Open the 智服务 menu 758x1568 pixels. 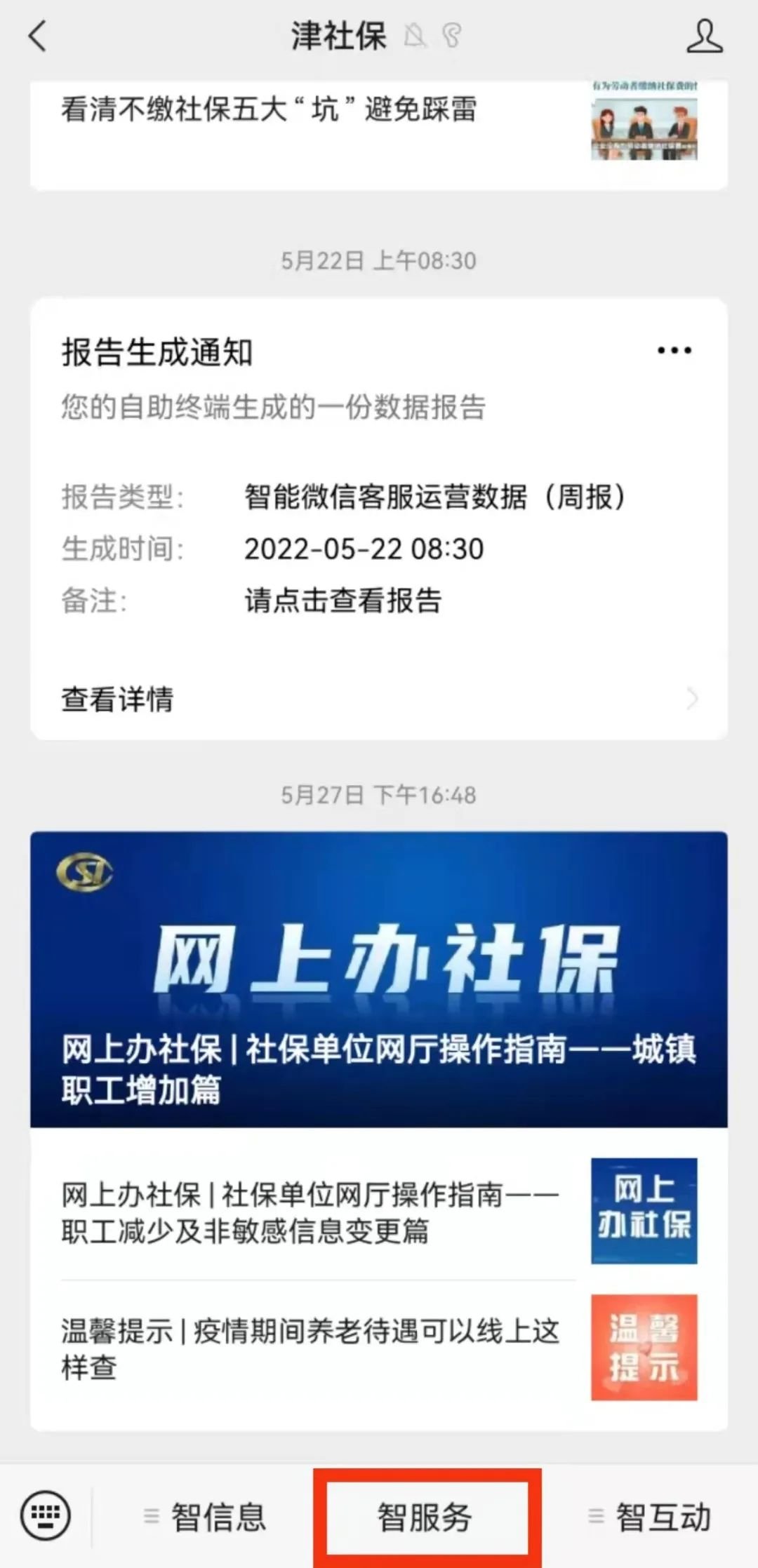point(426,1517)
